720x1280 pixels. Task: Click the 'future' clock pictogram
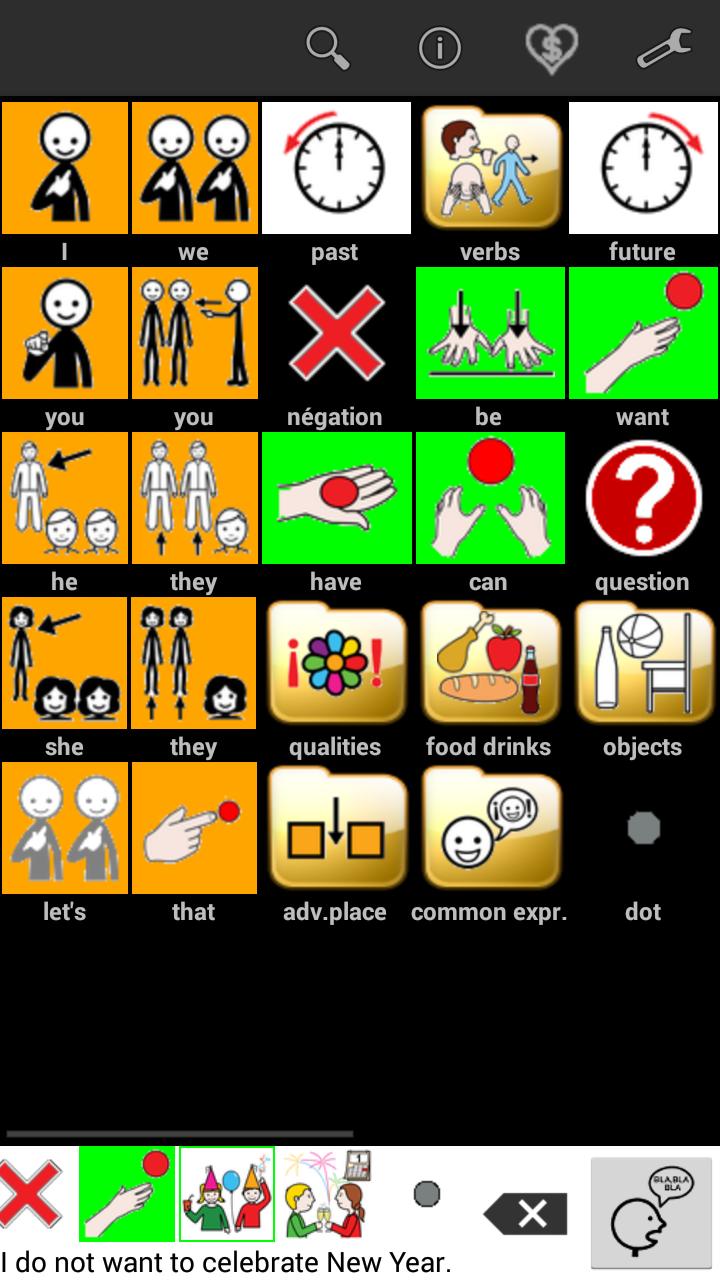point(642,167)
